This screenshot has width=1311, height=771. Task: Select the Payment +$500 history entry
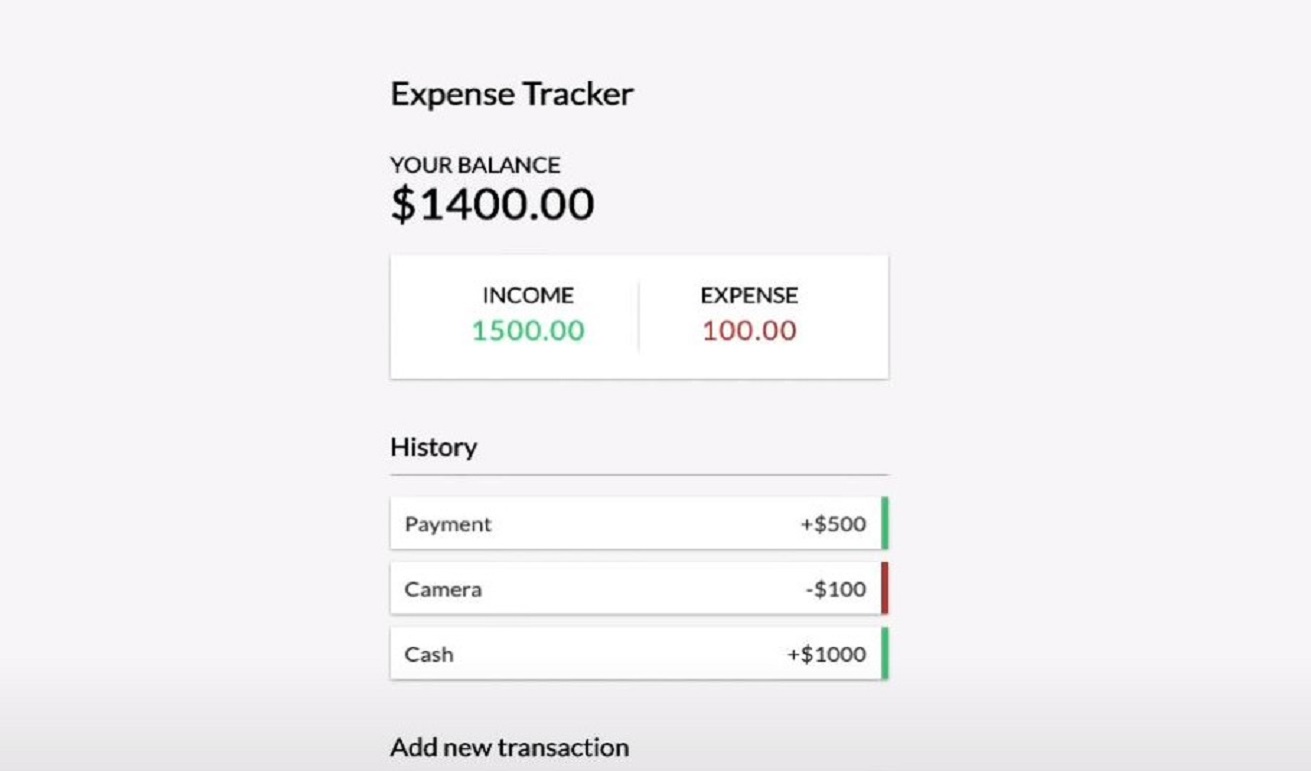coord(637,524)
